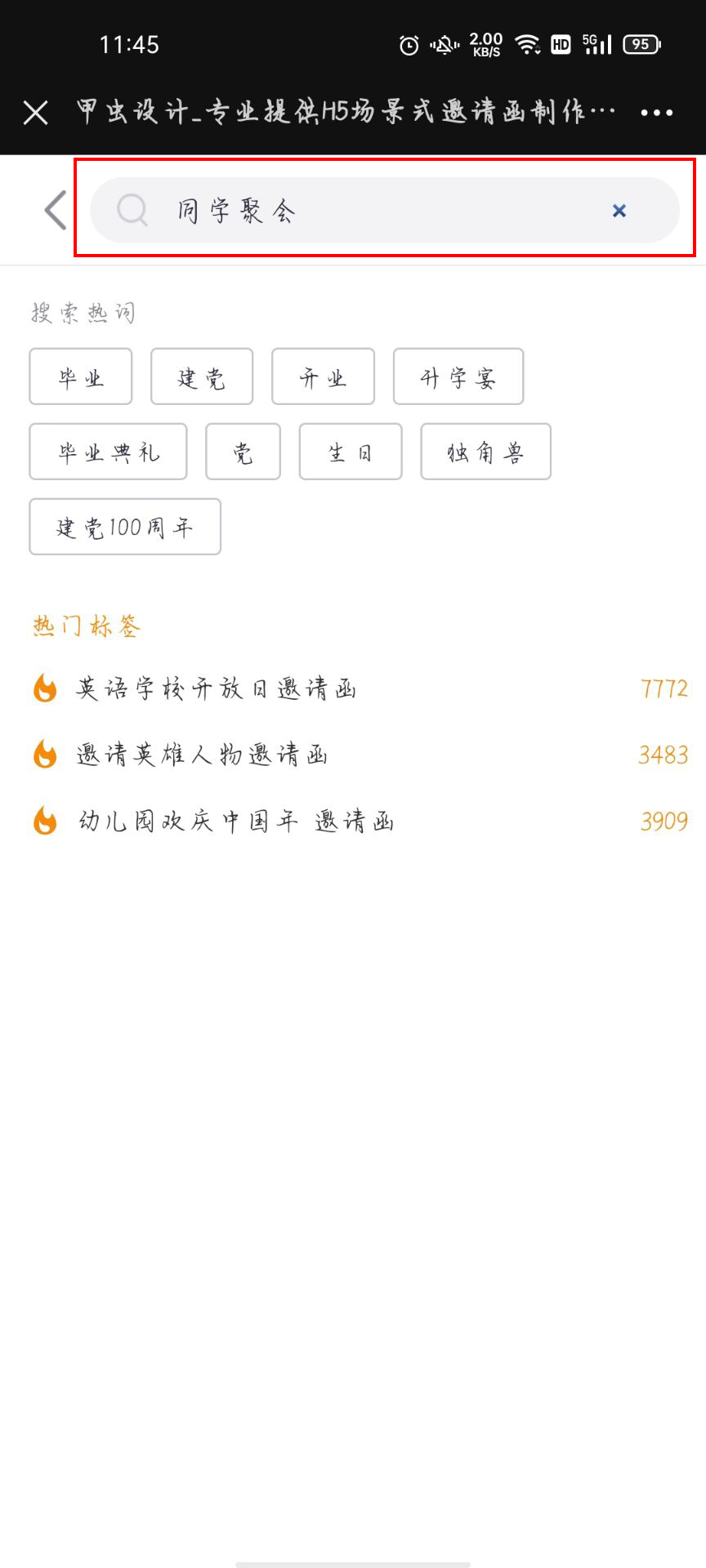Click the flame icon beside 邀请英雄人物邀请函
Image resolution: width=706 pixels, height=1568 pixels.
tap(43, 755)
